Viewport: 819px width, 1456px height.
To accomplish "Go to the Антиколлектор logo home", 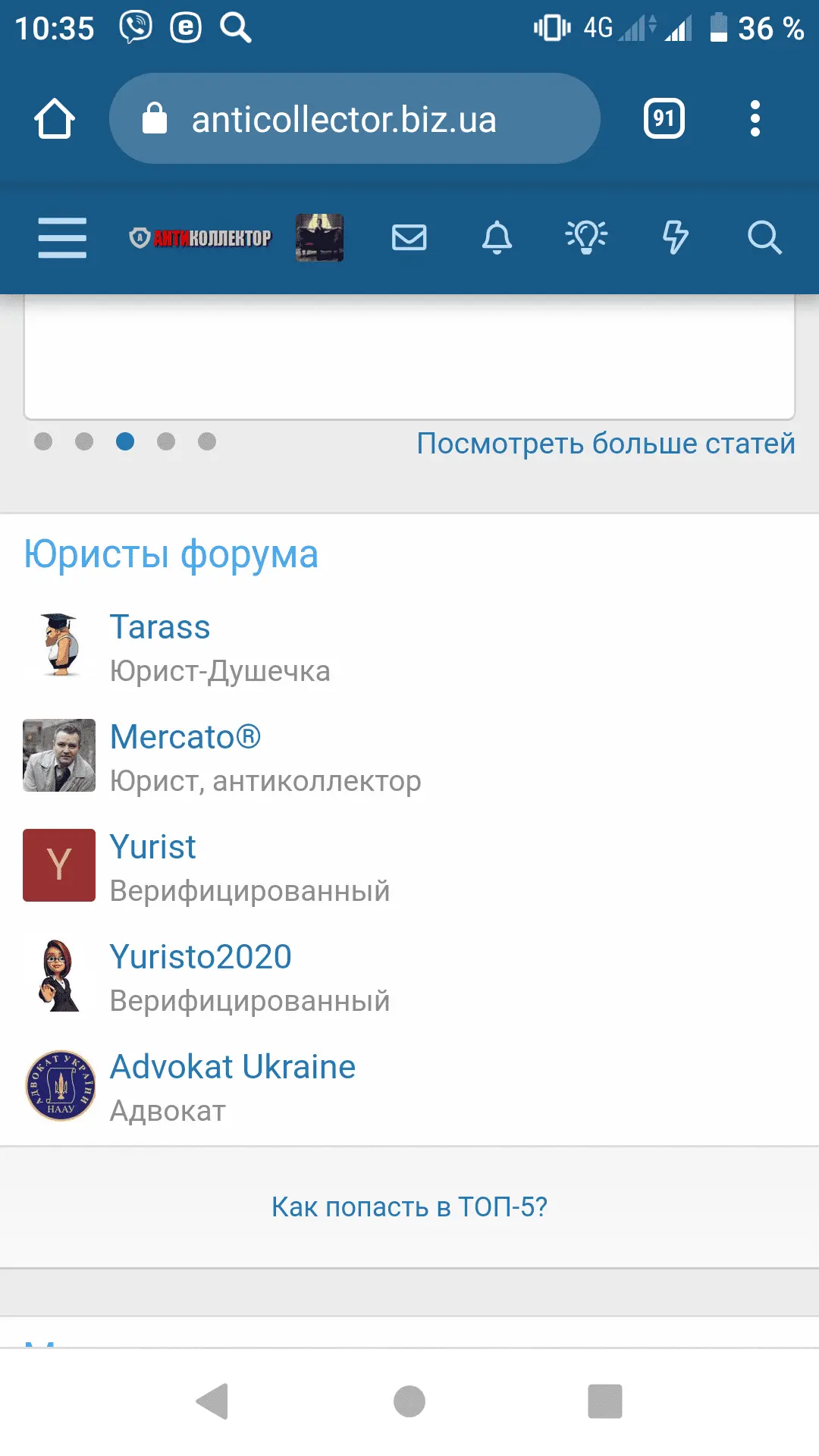I will pos(201,238).
